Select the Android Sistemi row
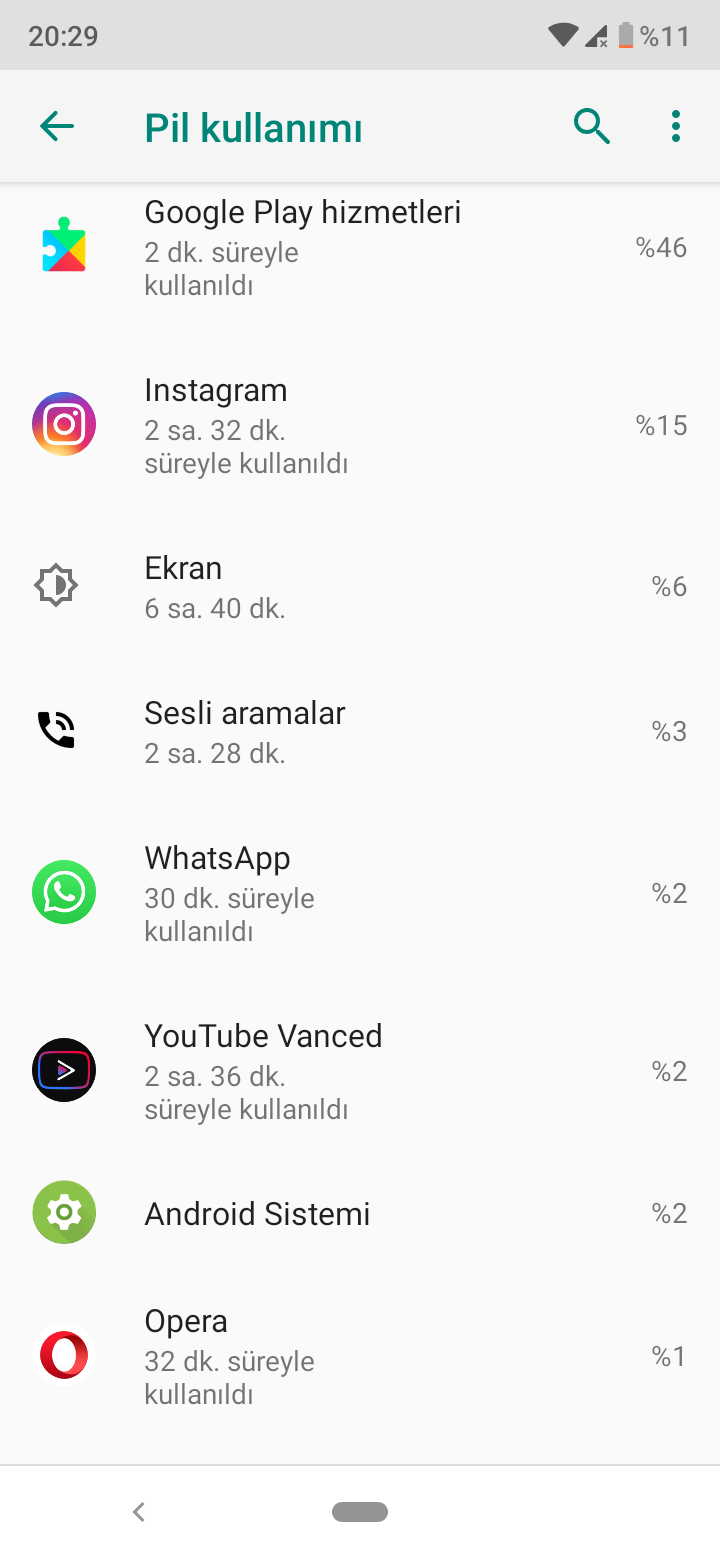Image resolution: width=720 pixels, height=1560 pixels. [360, 1213]
